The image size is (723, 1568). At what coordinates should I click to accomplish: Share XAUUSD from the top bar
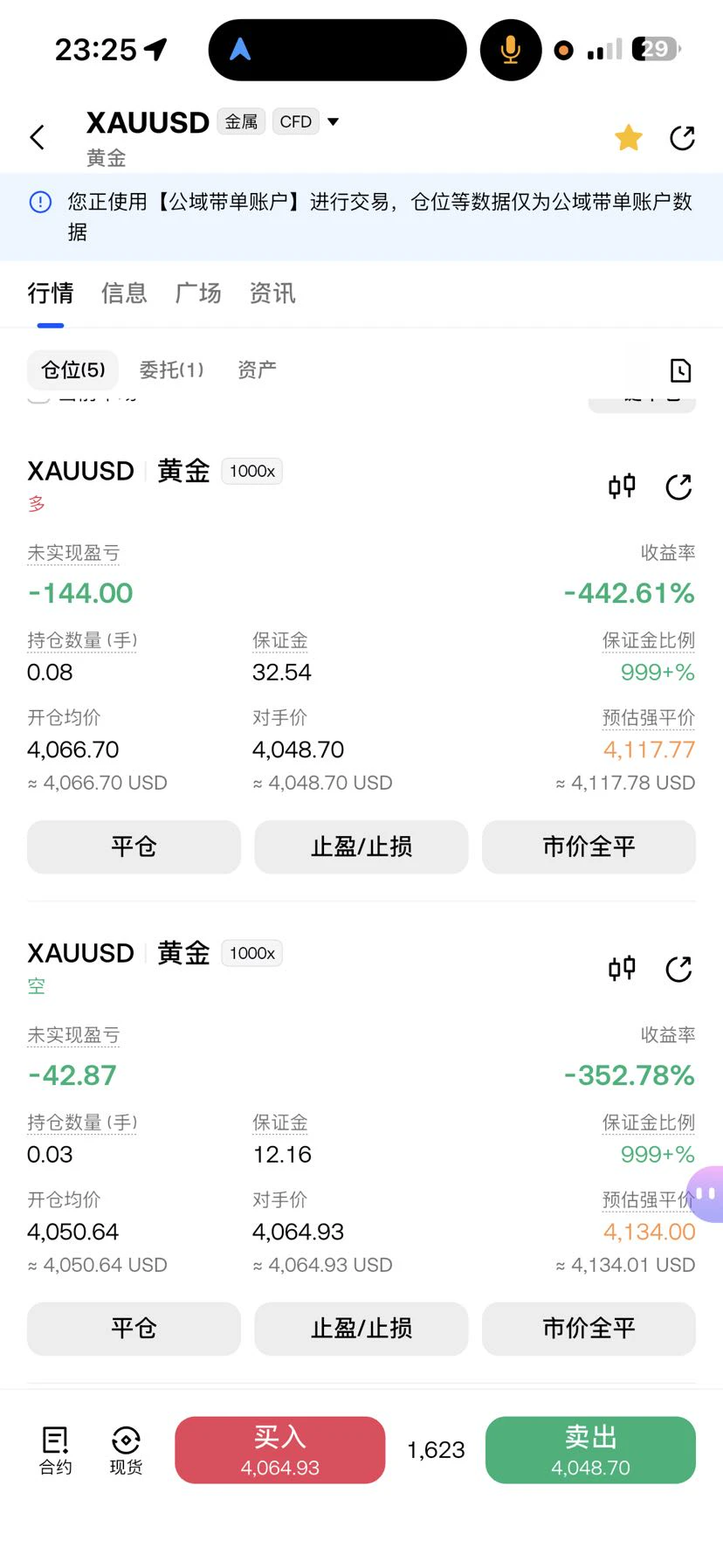tap(682, 138)
